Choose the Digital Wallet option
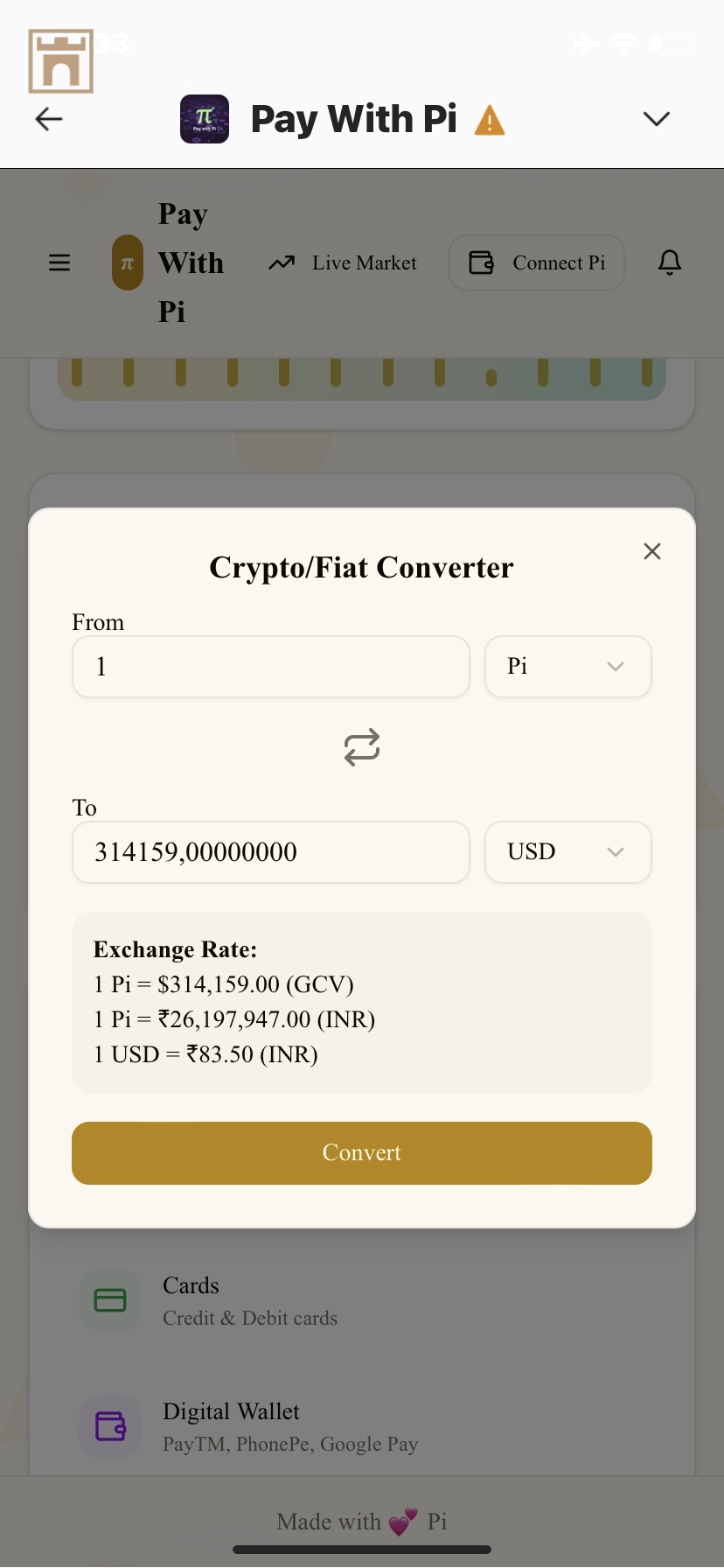 (289, 1426)
